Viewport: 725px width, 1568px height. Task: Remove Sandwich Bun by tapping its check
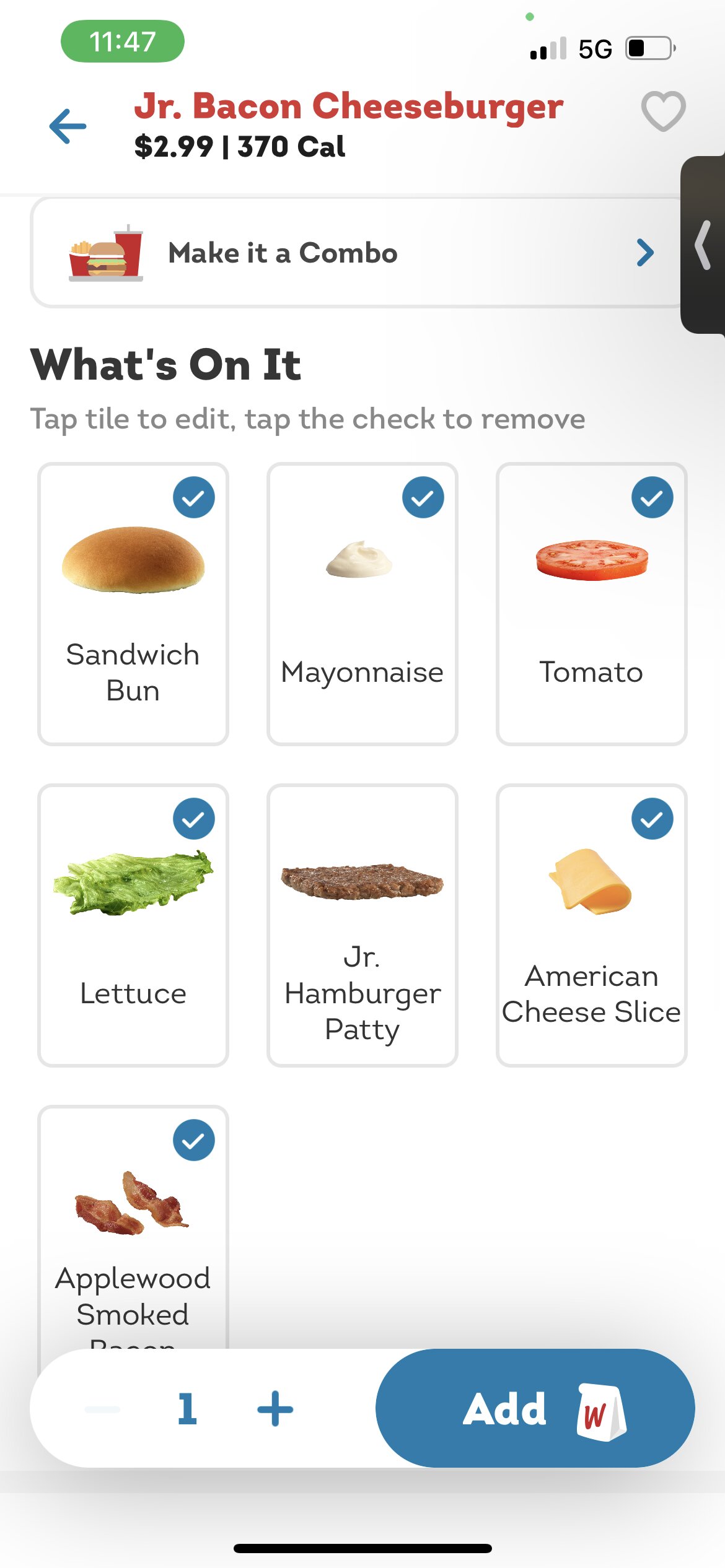(193, 497)
